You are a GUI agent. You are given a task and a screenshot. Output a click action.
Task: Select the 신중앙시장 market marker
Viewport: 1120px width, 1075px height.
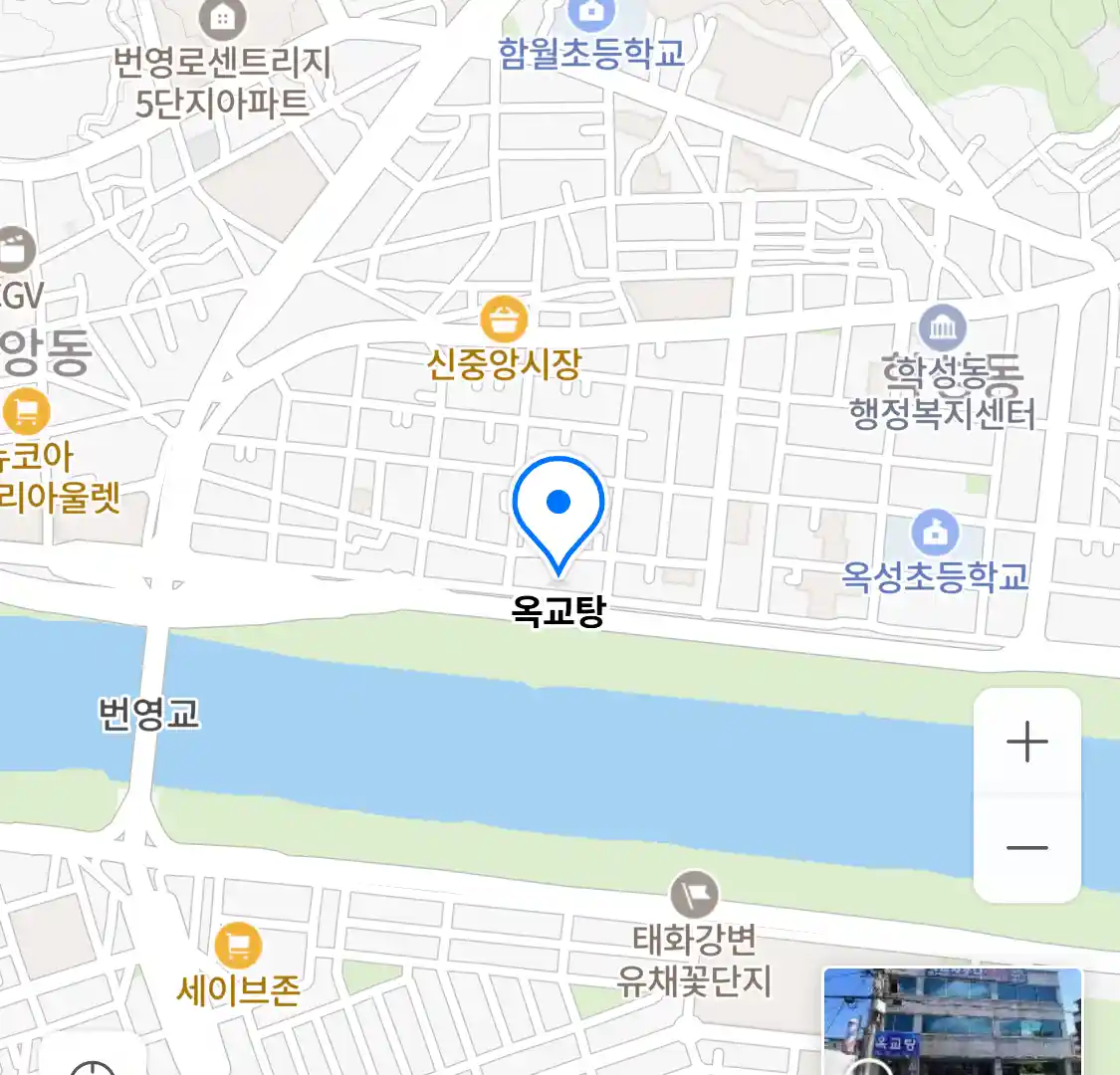coord(504,320)
